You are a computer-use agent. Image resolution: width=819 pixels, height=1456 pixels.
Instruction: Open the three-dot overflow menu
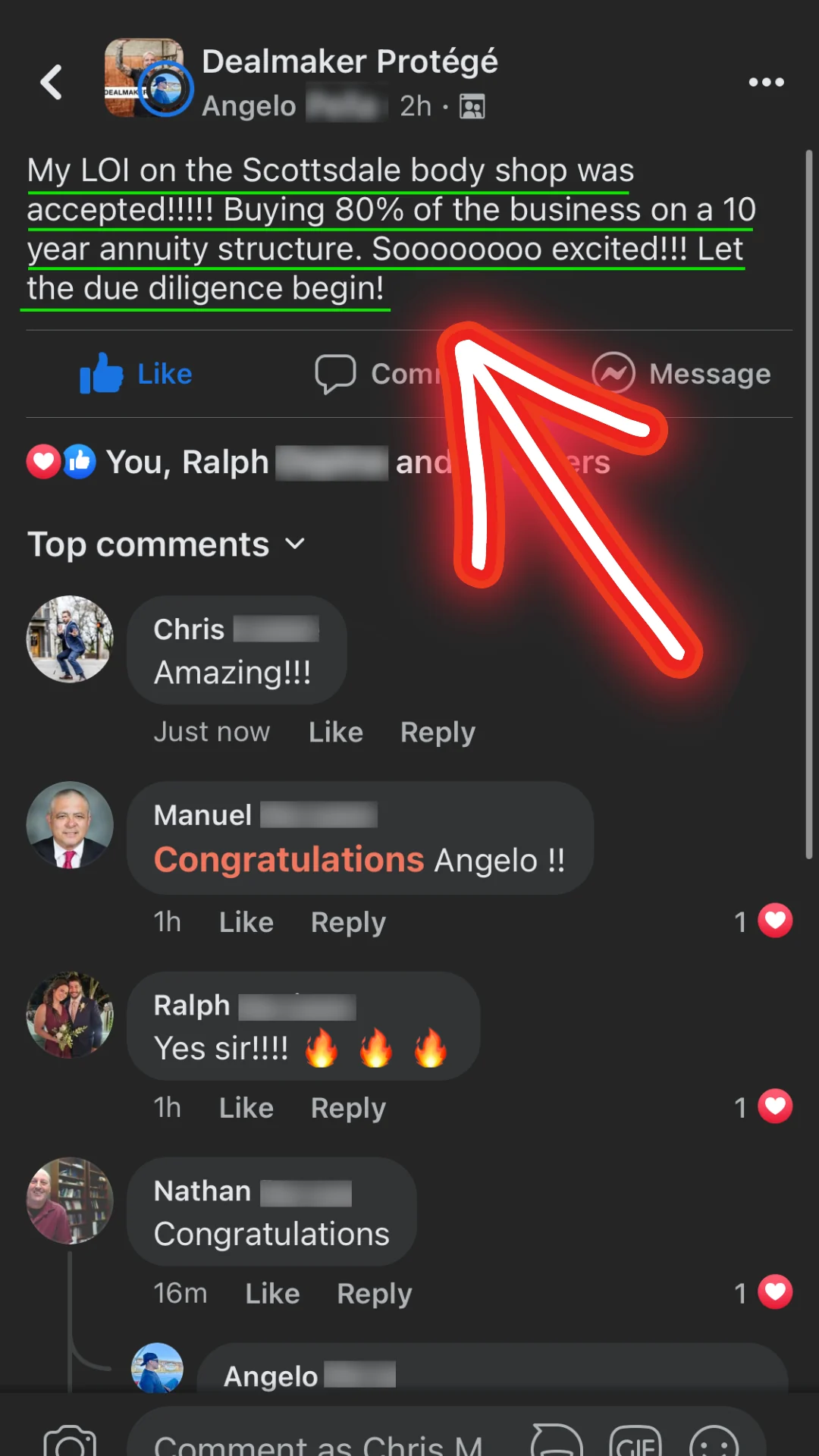766,82
